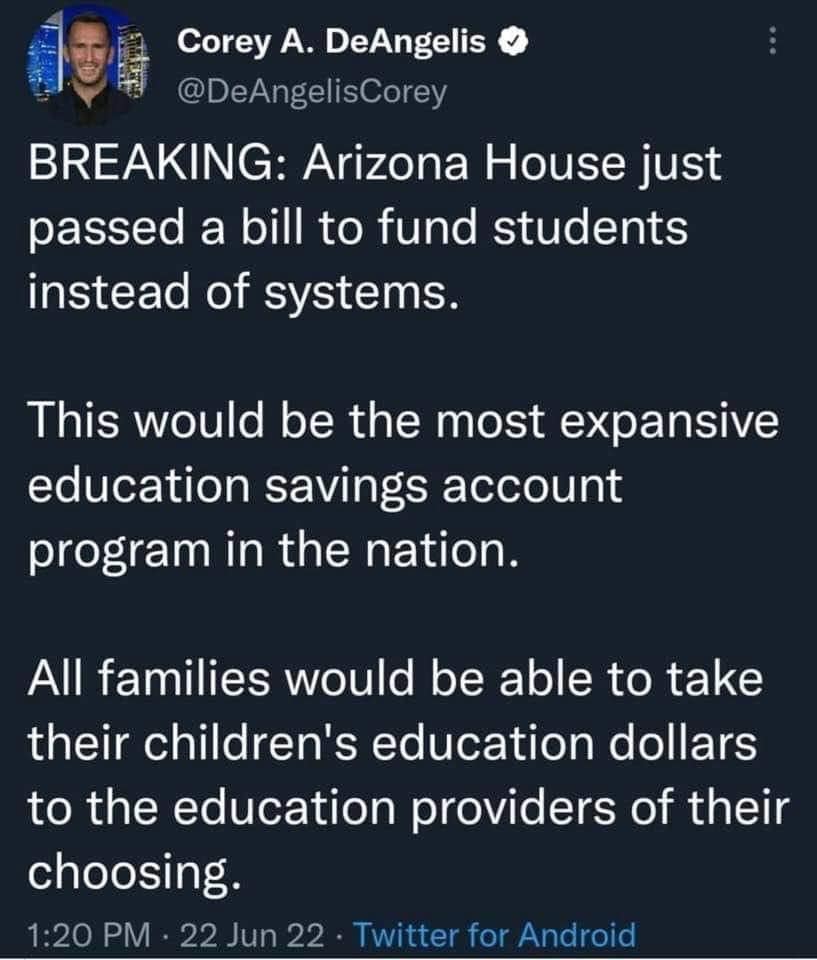Open the tweet's overflow menu
This screenshot has height=960, width=817.
pos(771,41)
